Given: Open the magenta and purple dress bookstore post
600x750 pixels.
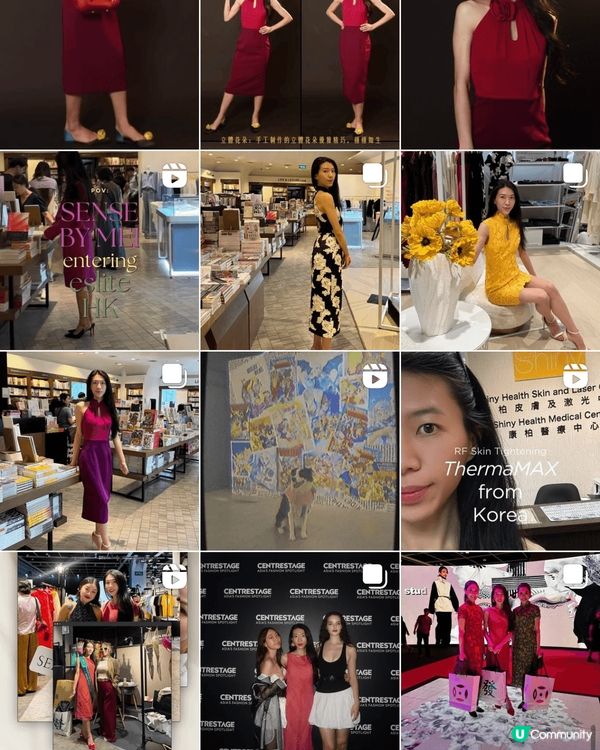Looking at the screenshot, I should [x=99, y=450].
